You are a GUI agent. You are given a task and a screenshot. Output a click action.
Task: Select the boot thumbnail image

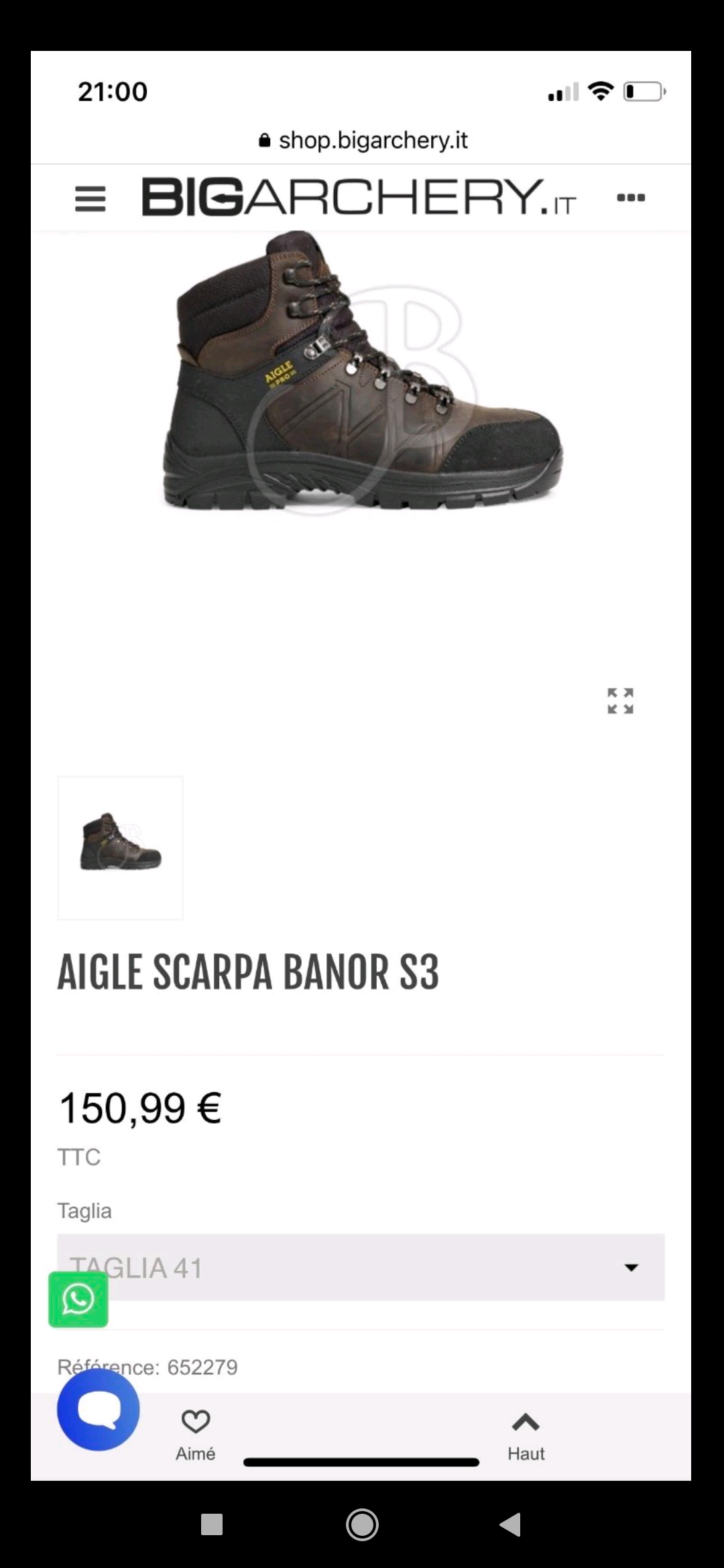(x=120, y=848)
